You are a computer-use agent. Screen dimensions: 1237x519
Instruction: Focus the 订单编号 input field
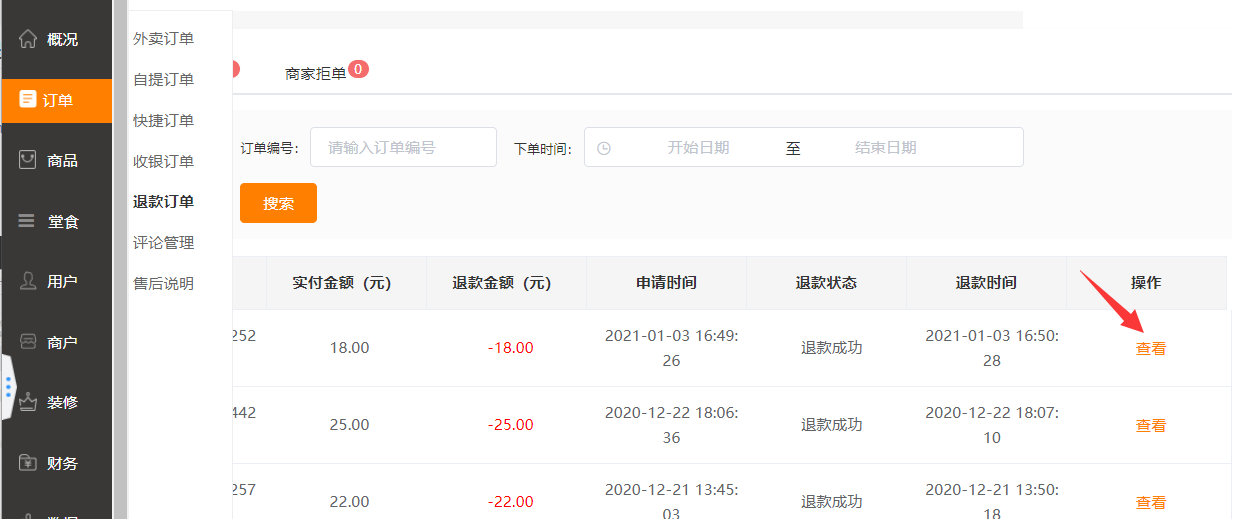pos(403,147)
